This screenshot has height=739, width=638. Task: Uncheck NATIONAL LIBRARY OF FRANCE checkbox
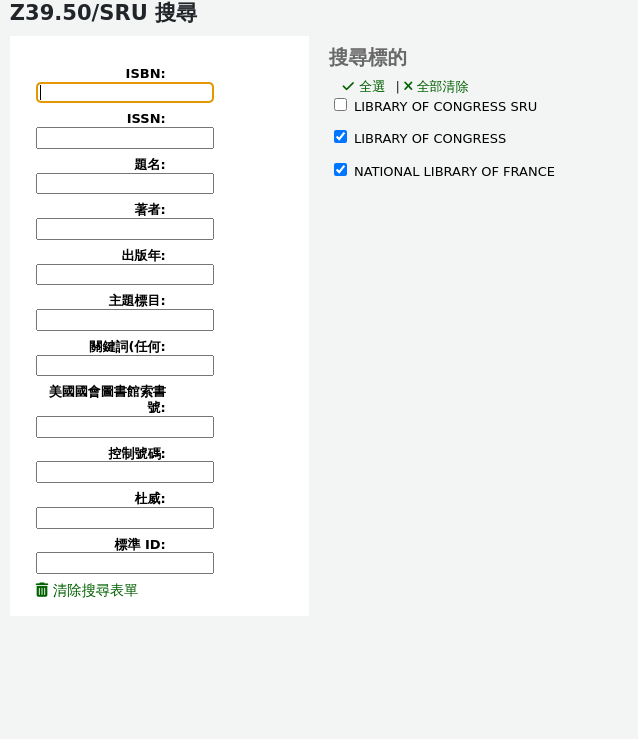[x=341, y=170]
